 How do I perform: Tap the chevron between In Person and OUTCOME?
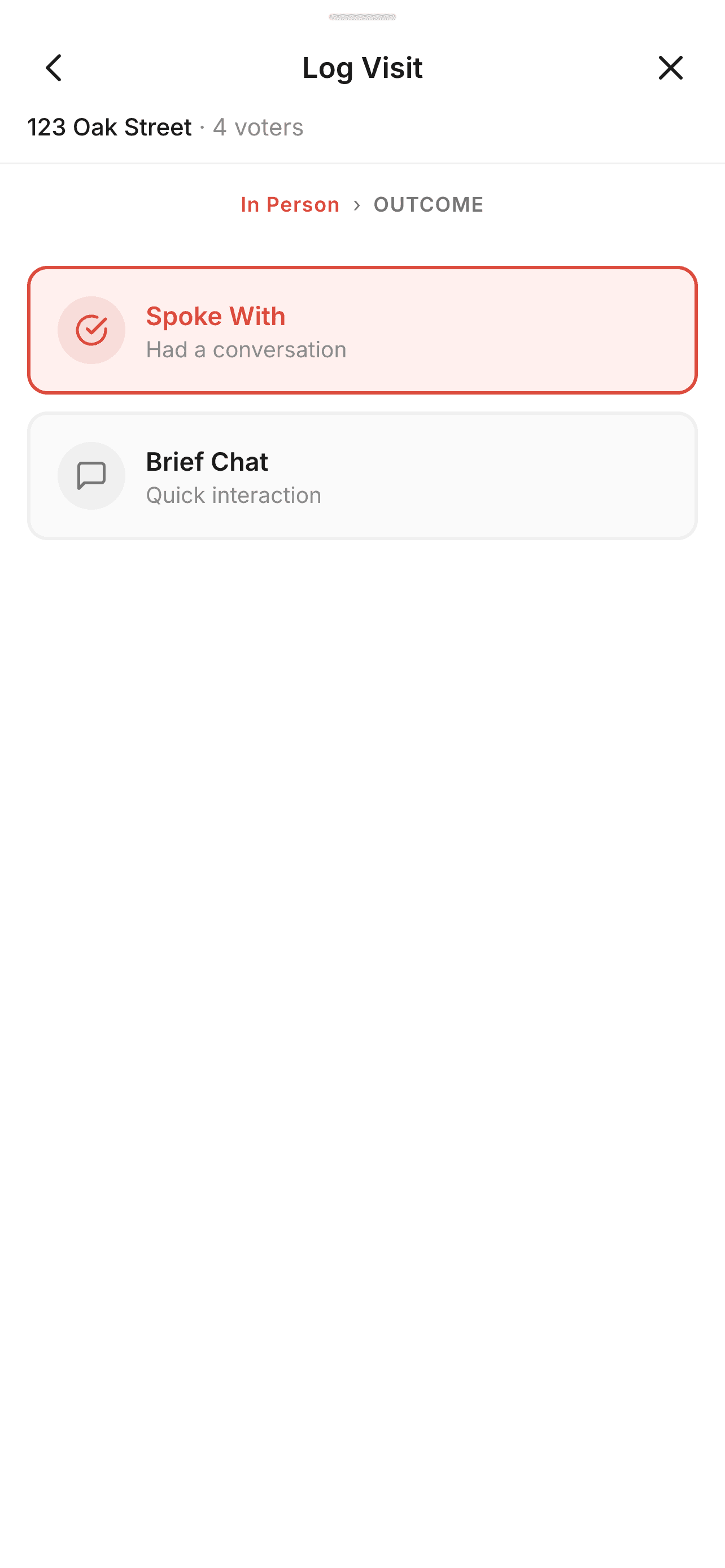pos(358,204)
